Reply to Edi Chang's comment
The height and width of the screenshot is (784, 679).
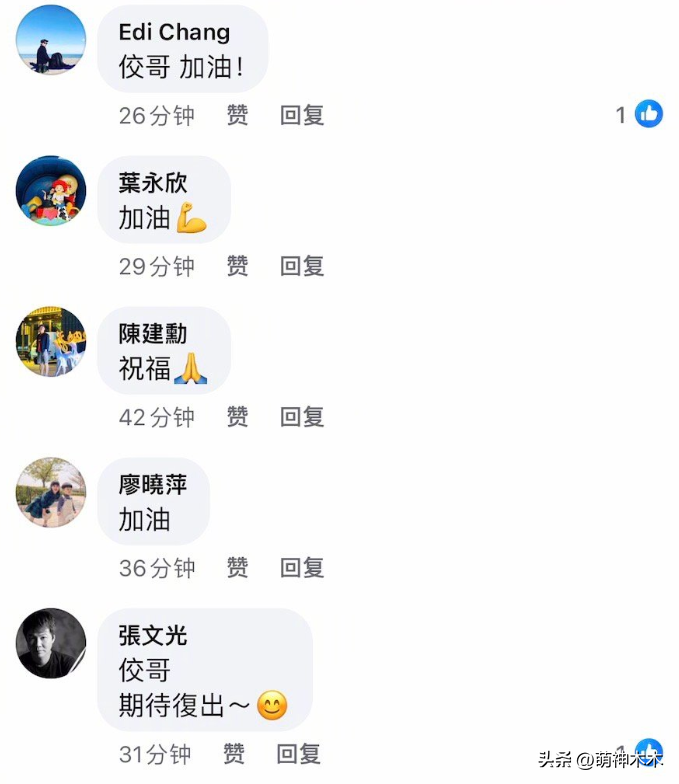[x=302, y=115]
